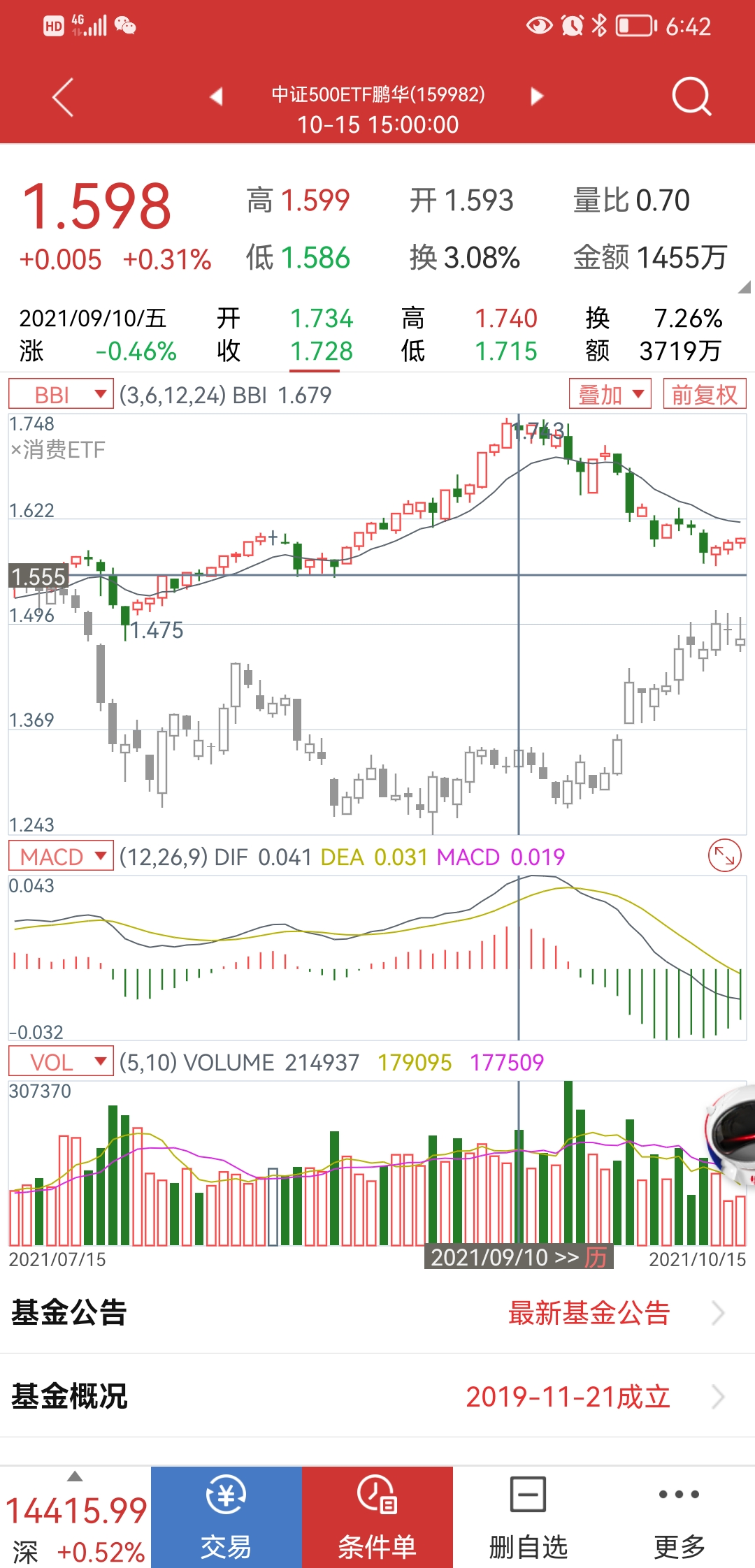Open the MACD indicator dropdown
Screen dimensions: 755x1568
(61, 856)
